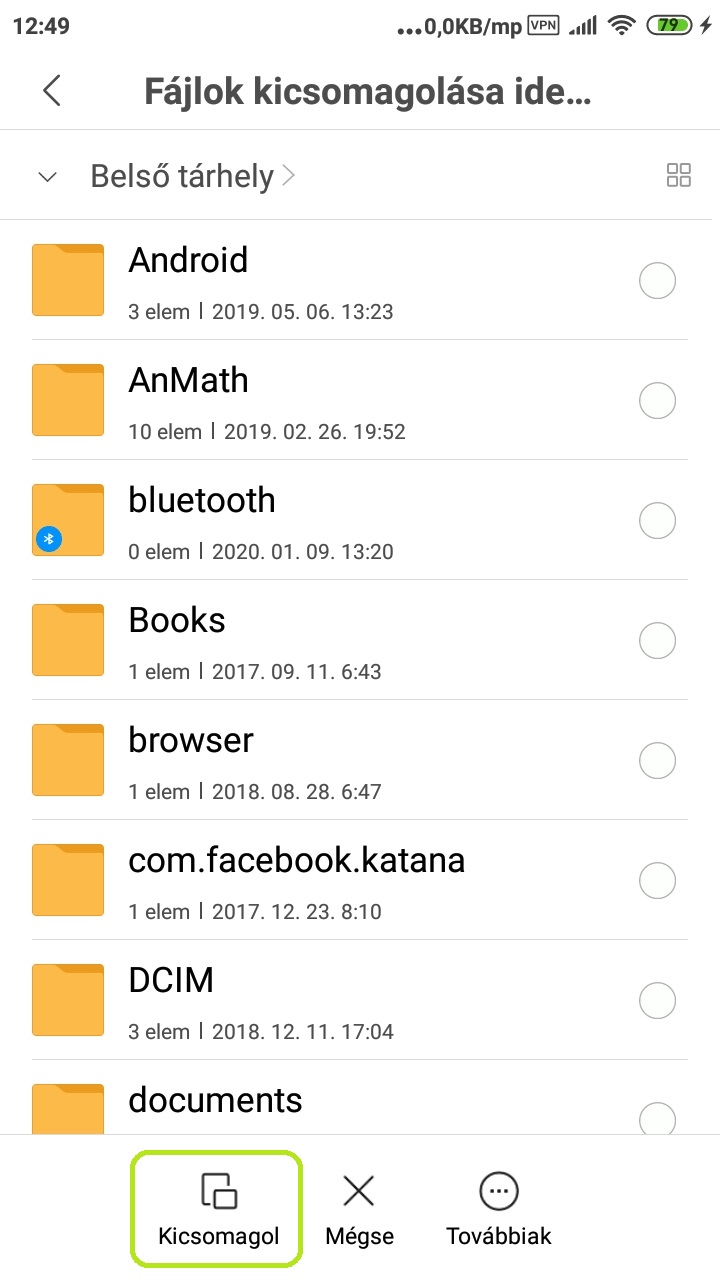Tap Kicsomagol to extract here
720x1280 pixels.
216,1210
